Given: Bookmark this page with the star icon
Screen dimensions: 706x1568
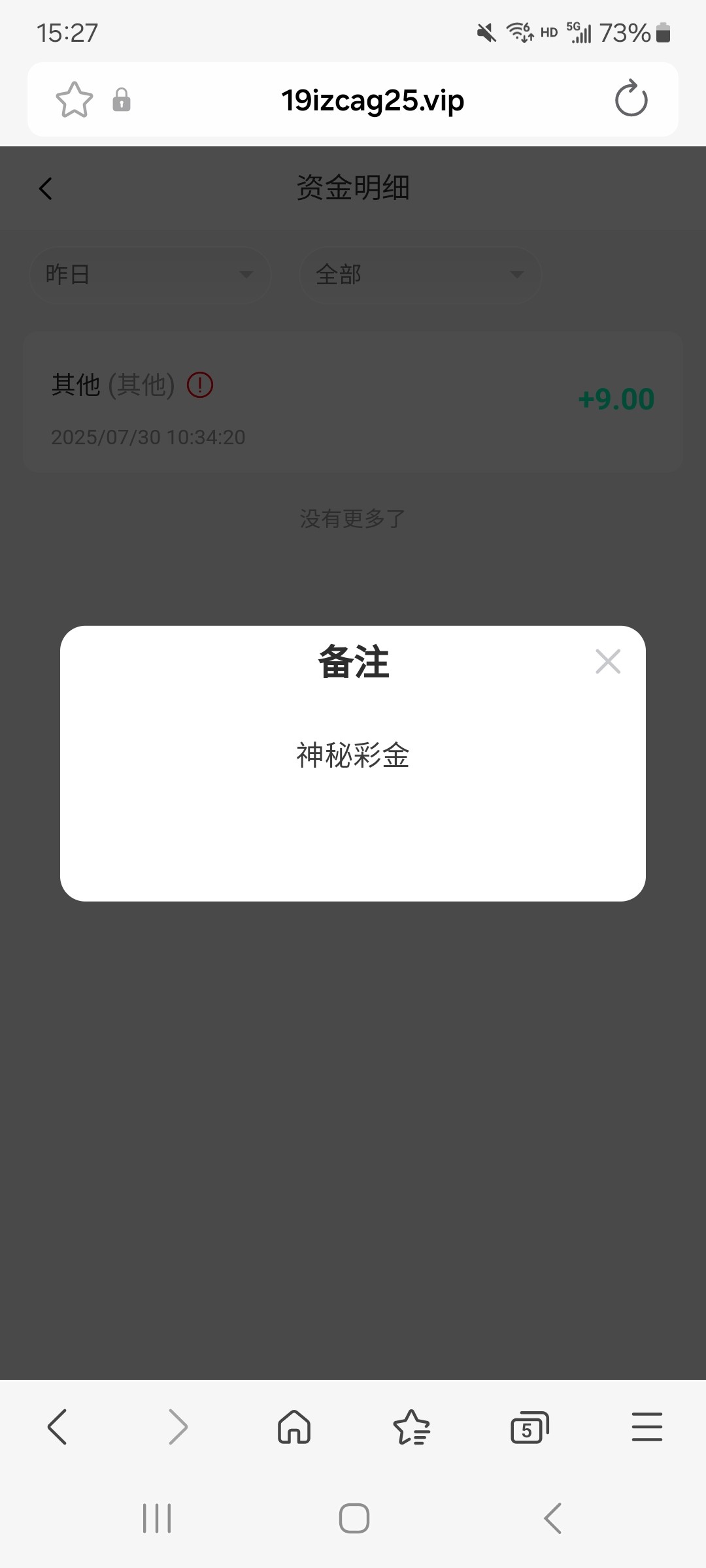Looking at the screenshot, I should (75, 100).
